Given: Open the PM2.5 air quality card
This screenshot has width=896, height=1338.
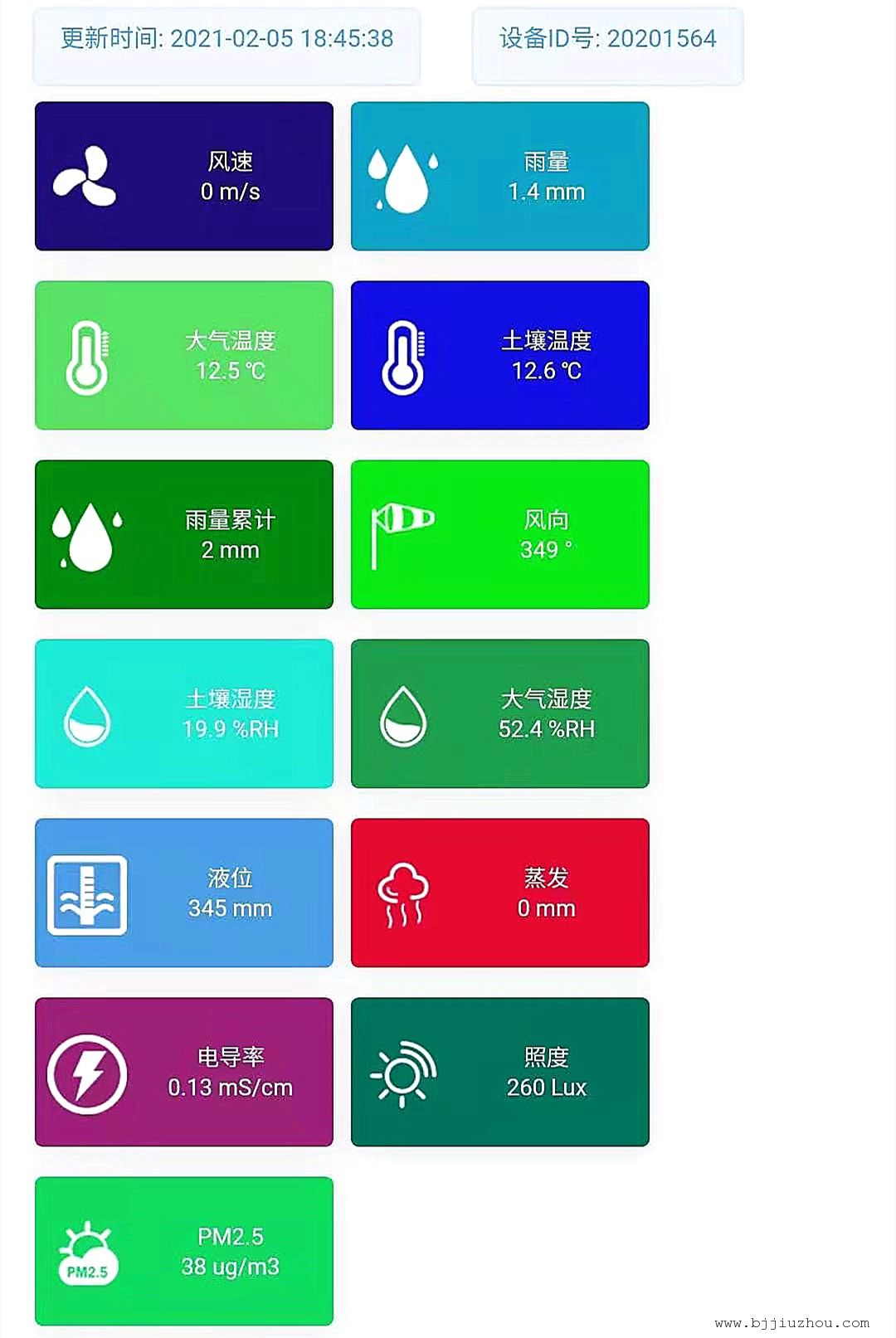Looking at the screenshot, I should point(184,1251).
